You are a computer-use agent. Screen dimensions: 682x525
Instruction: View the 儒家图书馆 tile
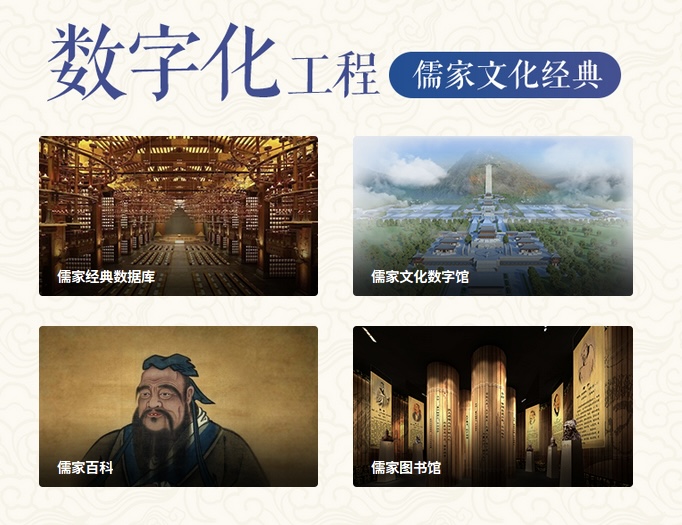point(492,406)
